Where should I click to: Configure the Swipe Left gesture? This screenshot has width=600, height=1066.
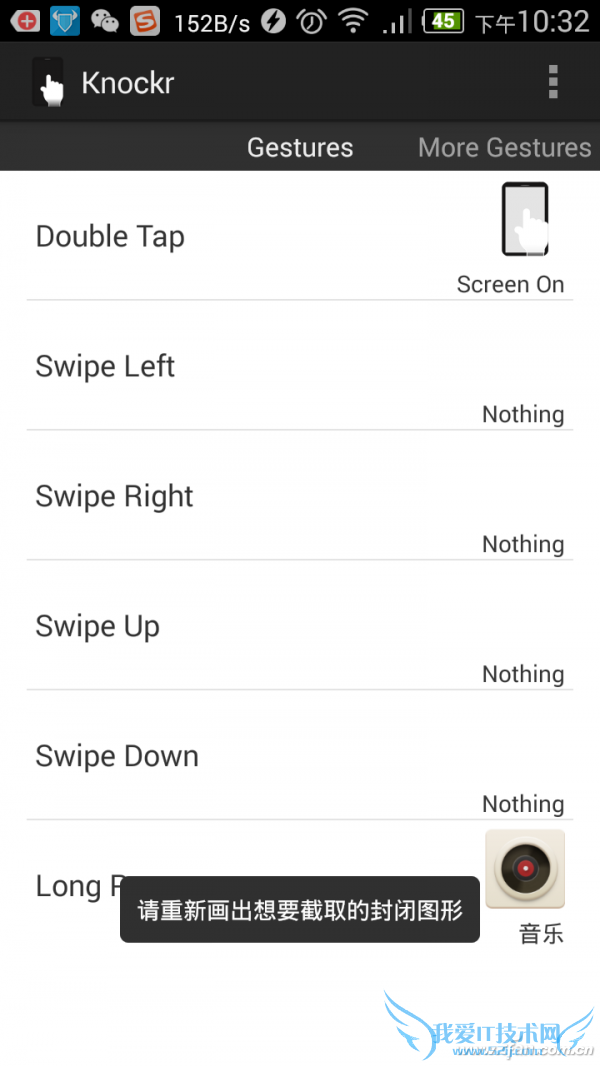pos(300,367)
